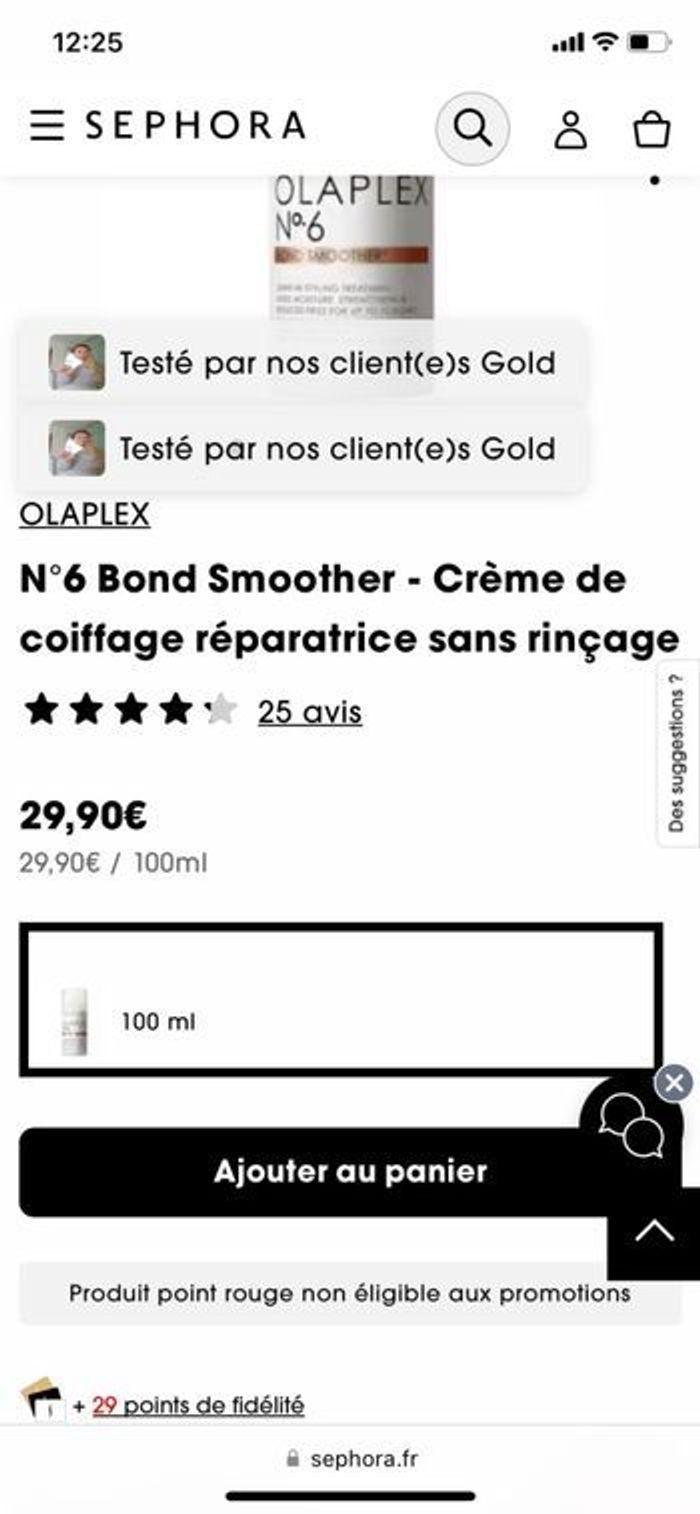This screenshot has height=1514, width=700.
Task: Tap the sephora.fr address bar
Action: (x=352, y=1459)
